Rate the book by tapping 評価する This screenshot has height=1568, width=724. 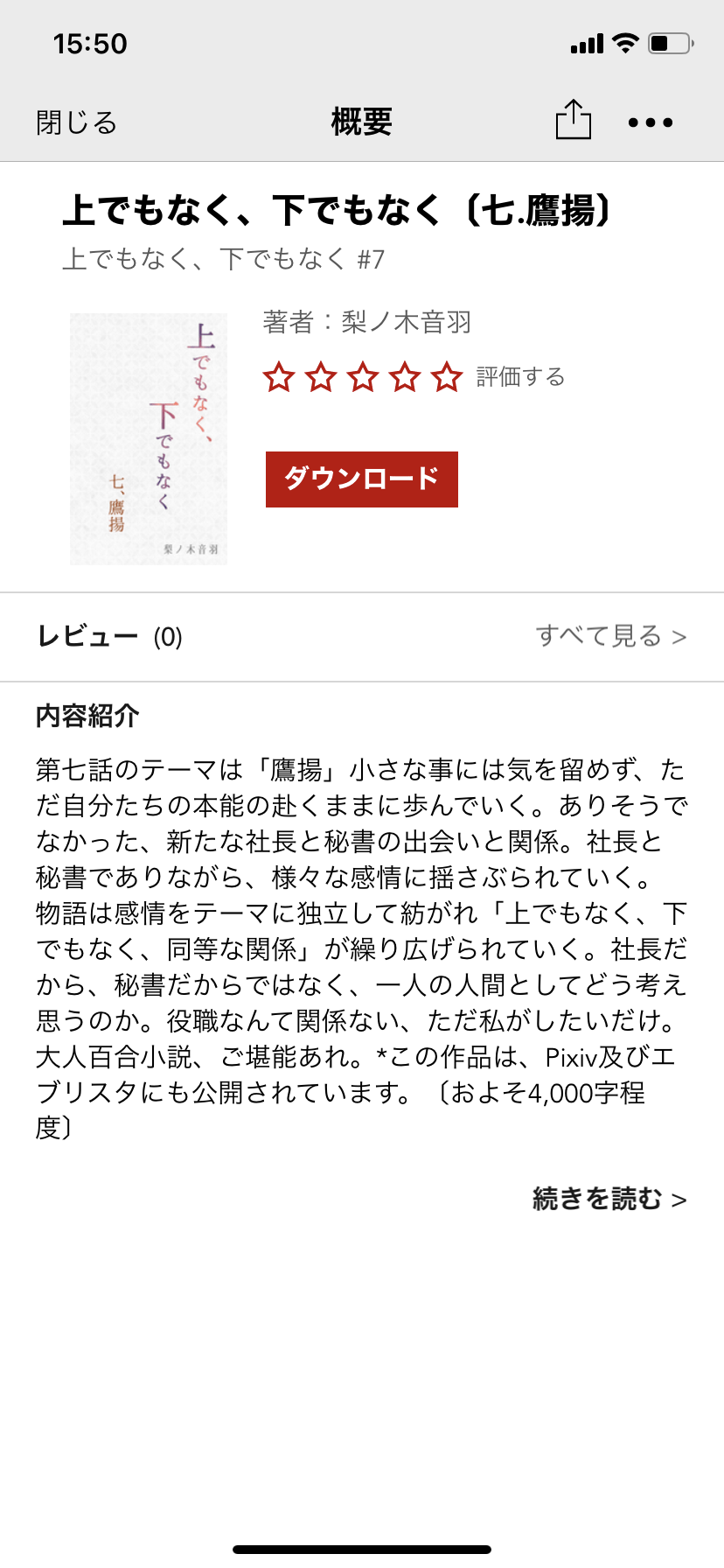(519, 377)
